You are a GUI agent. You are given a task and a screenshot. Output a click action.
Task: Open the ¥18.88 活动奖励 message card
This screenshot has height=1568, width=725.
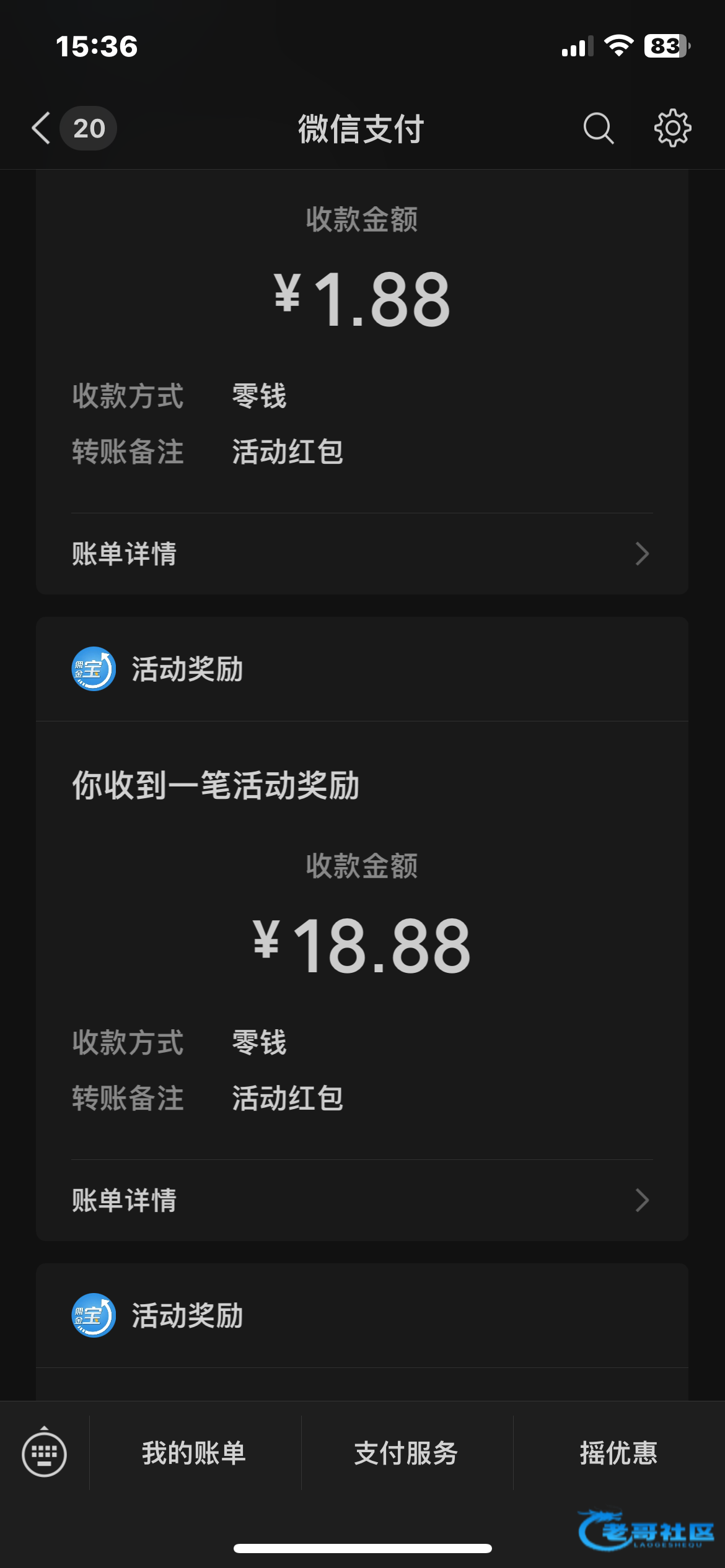click(x=362, y=929)
